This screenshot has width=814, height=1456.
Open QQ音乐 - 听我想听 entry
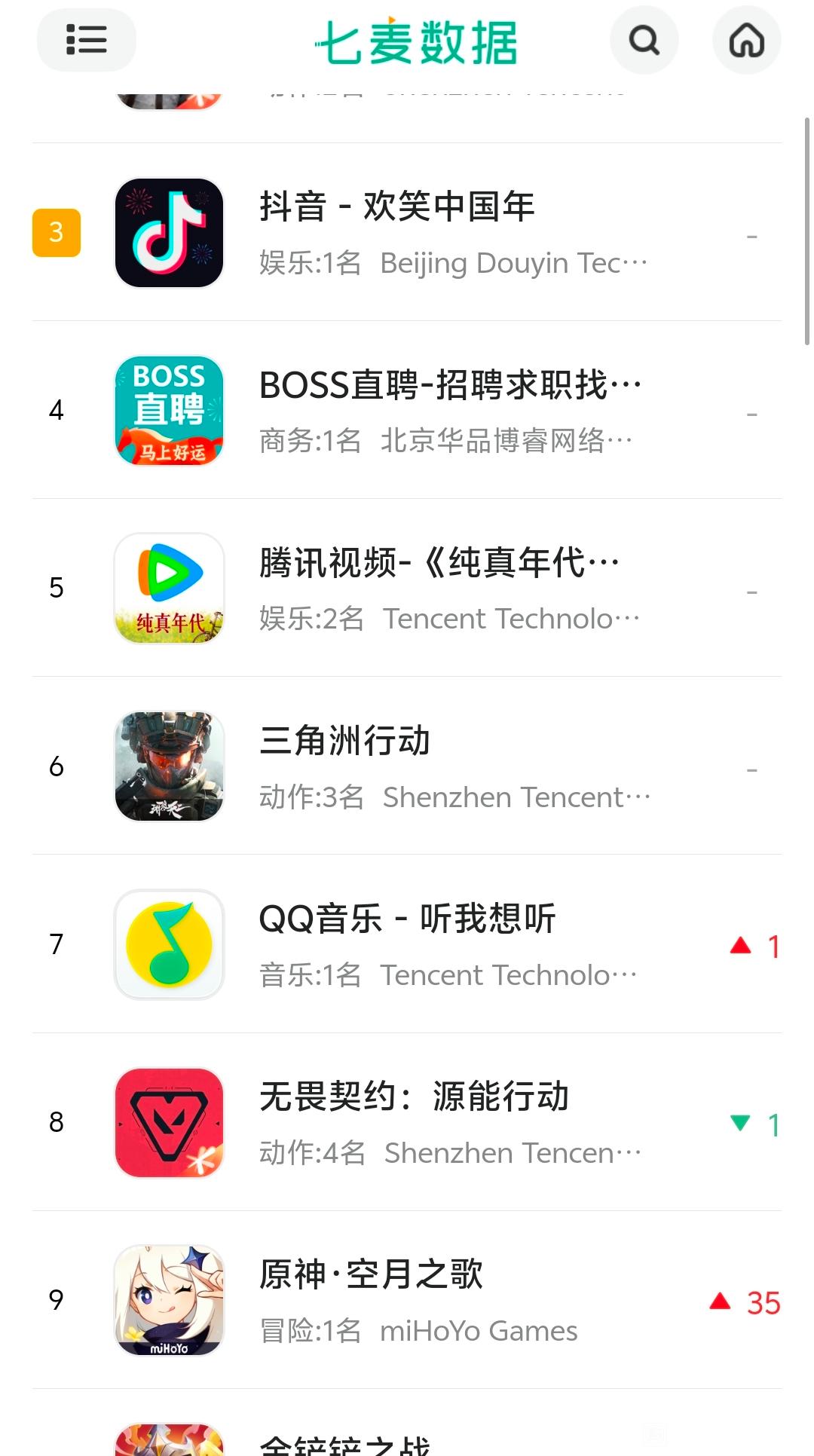[407, 919]
